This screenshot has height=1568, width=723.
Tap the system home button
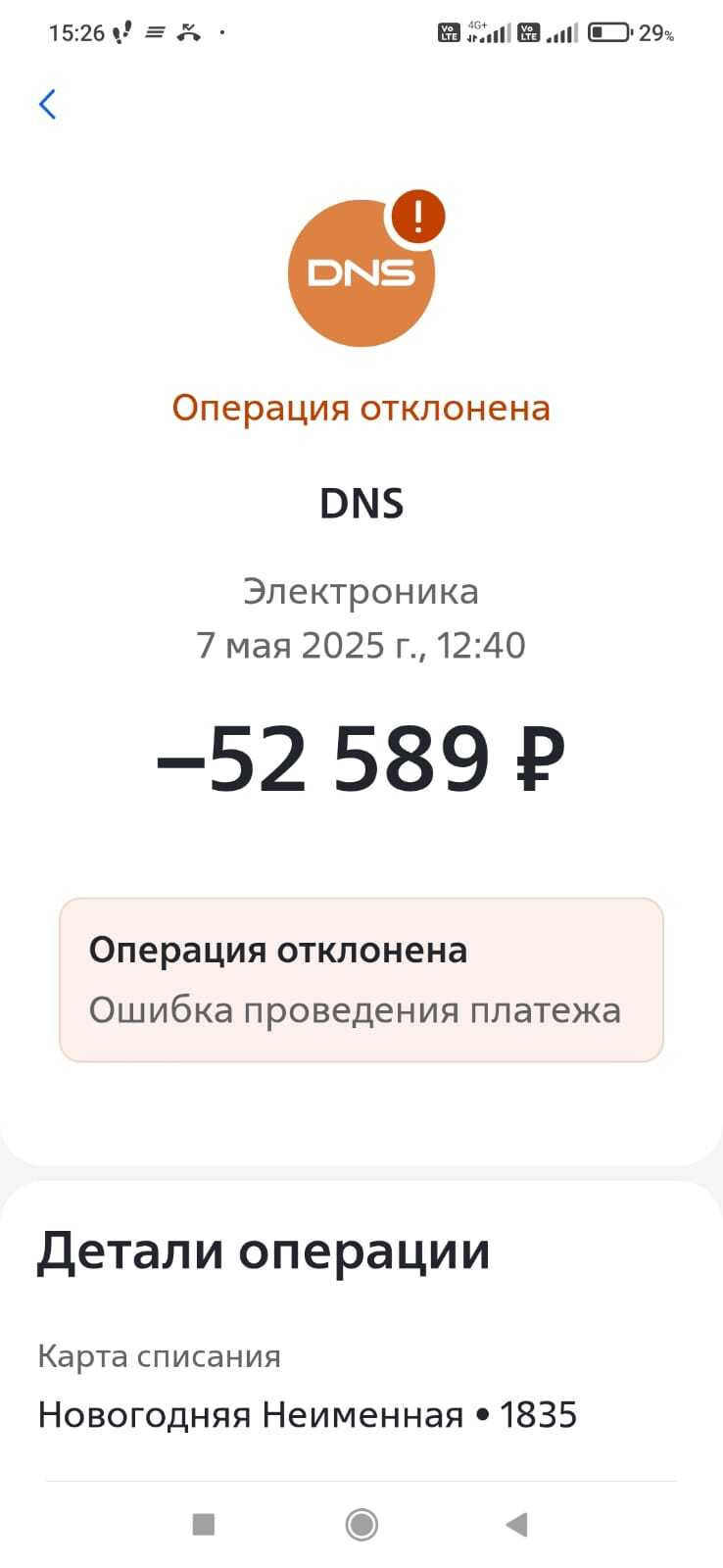(361, 1524)
